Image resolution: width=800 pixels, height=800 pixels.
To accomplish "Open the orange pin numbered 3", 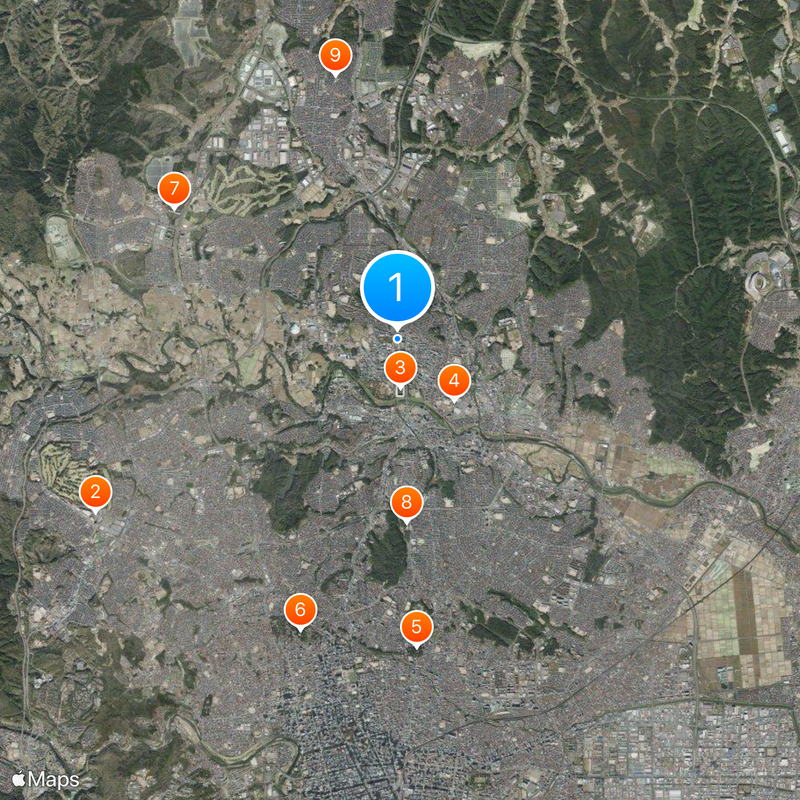I will (400, 368).
